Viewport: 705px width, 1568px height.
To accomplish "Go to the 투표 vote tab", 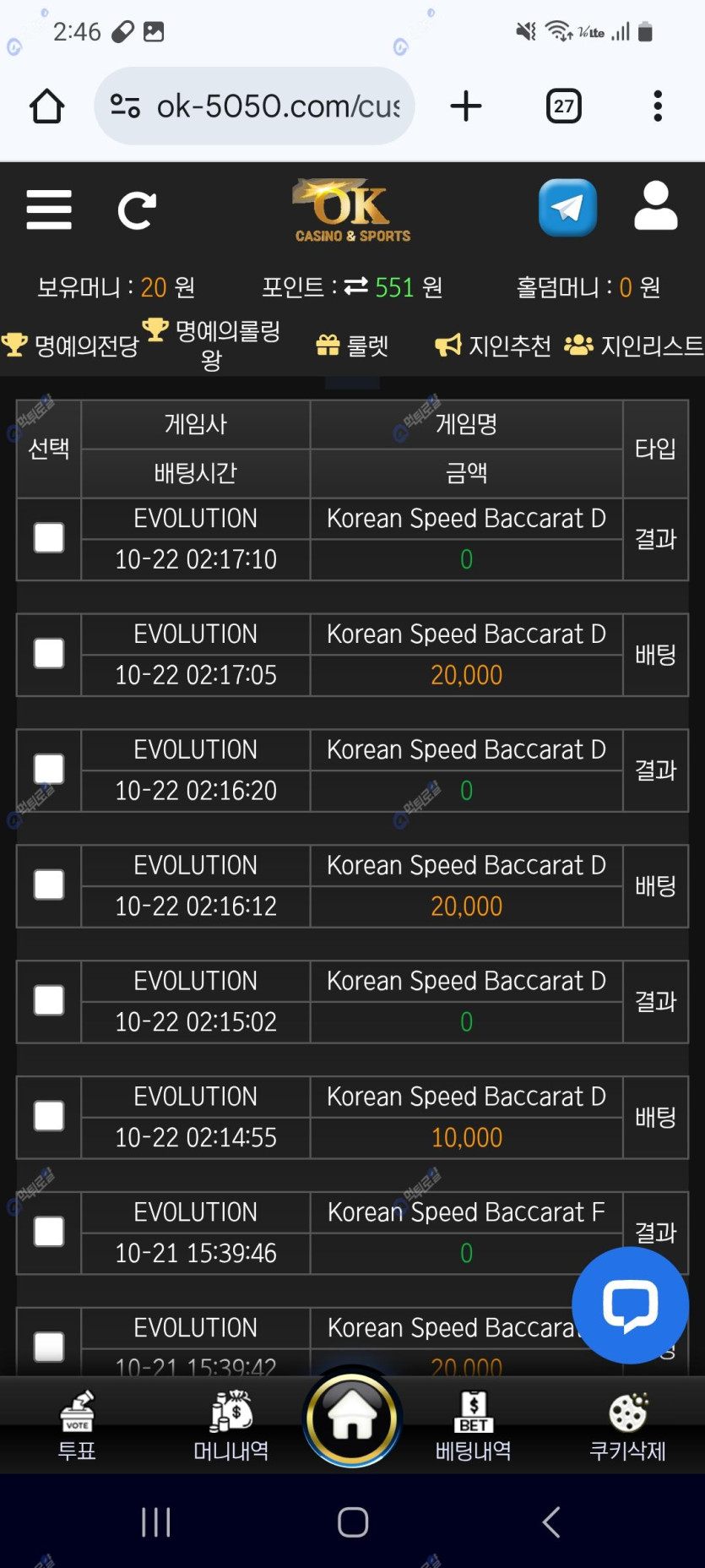I will (x=77, y=1426).
